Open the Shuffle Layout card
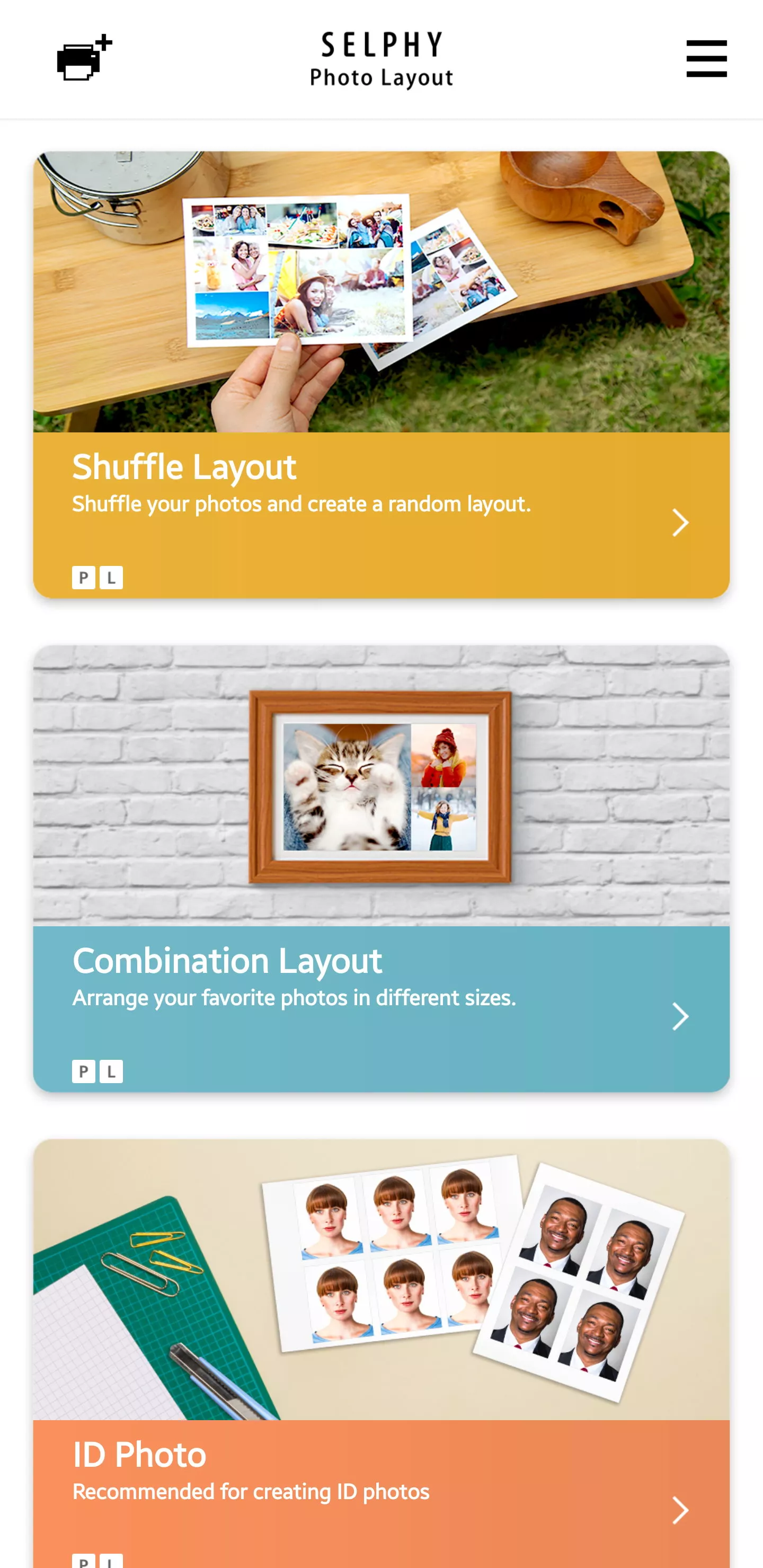The image size is (763, 1568). (381, 374)
